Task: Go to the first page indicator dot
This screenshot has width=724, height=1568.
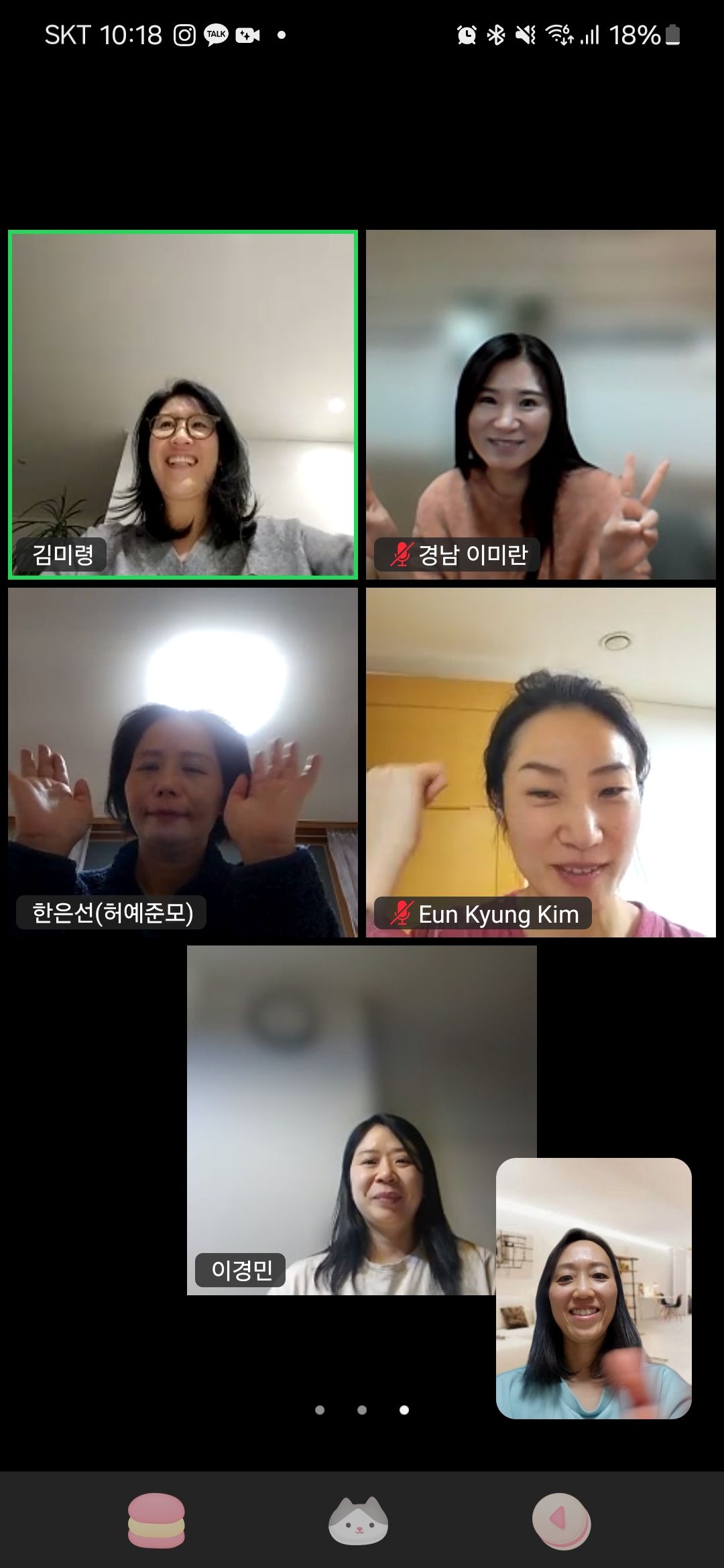Action: pos(320,1410)
